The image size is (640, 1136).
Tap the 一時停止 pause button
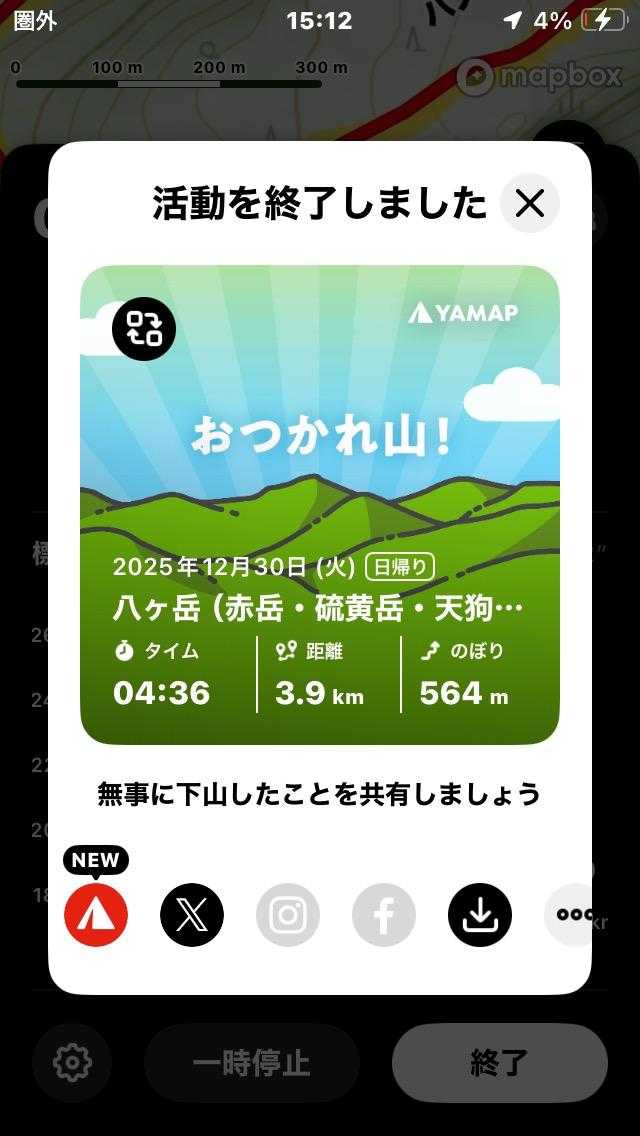pos(252,1063)
